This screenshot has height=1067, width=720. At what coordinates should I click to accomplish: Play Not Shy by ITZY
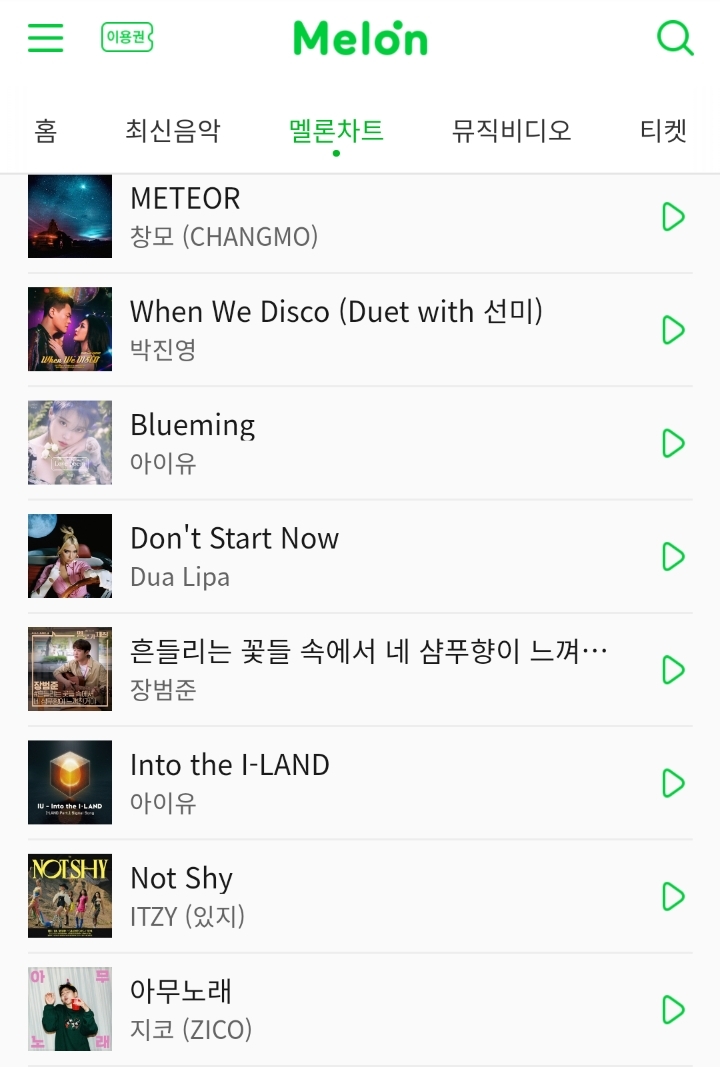tap(673, 896)
